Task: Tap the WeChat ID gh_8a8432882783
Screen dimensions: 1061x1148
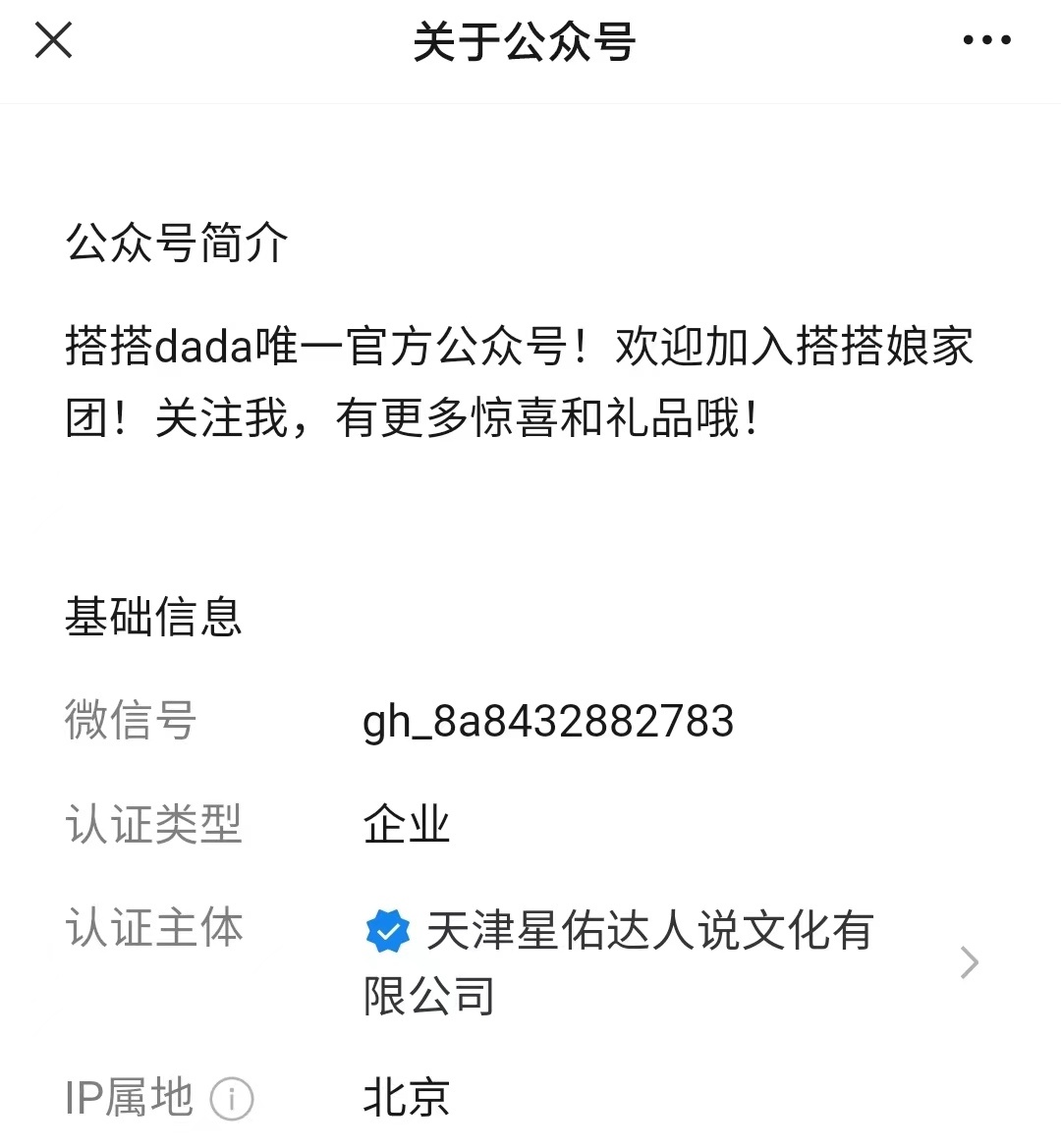Action: click(548, 722)
